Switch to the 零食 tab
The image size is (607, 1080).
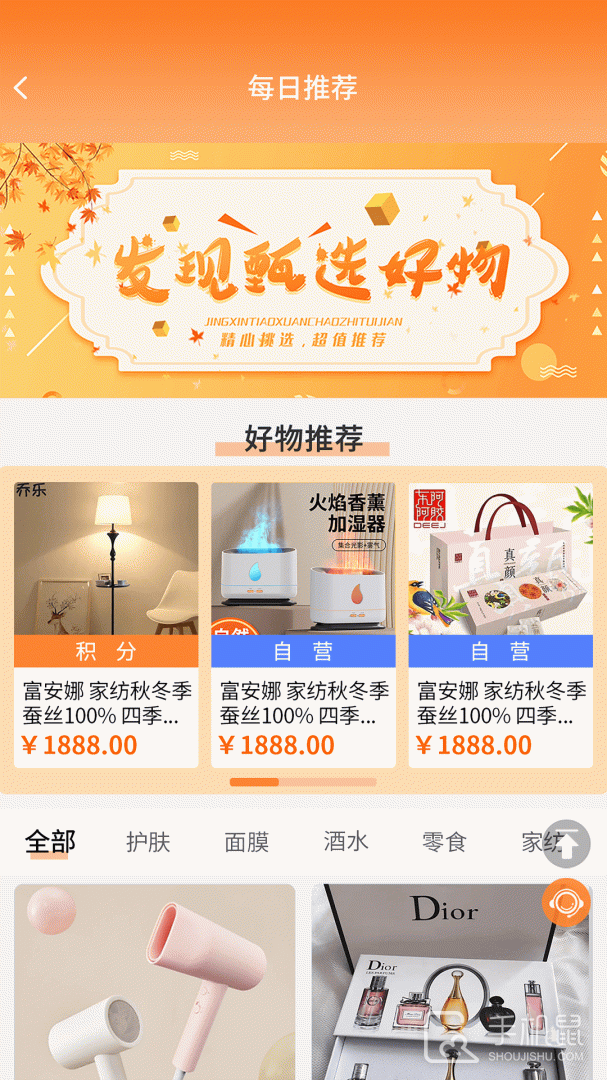pyautogui.click(x=443, y=842)
